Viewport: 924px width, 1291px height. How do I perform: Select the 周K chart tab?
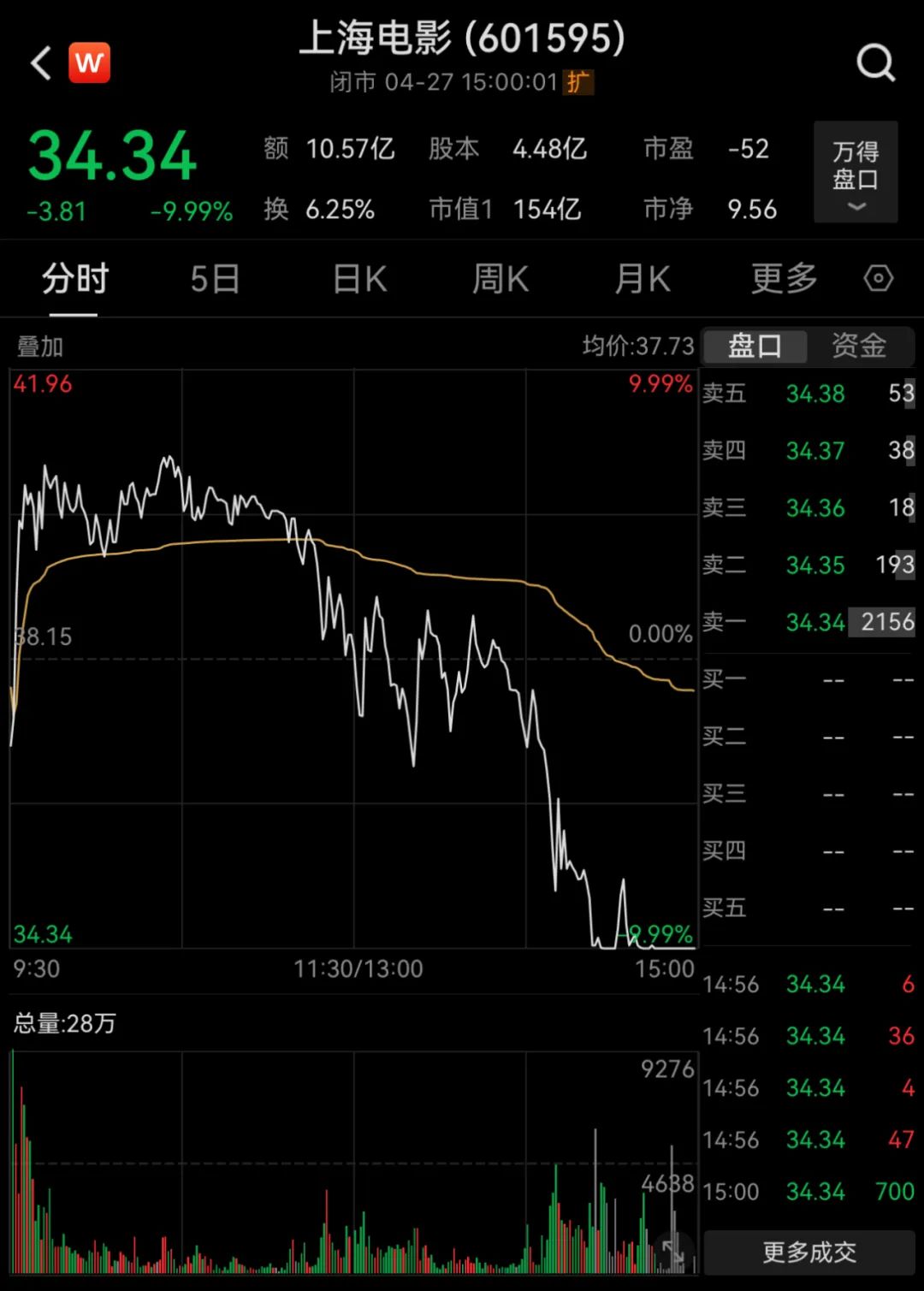500,279
